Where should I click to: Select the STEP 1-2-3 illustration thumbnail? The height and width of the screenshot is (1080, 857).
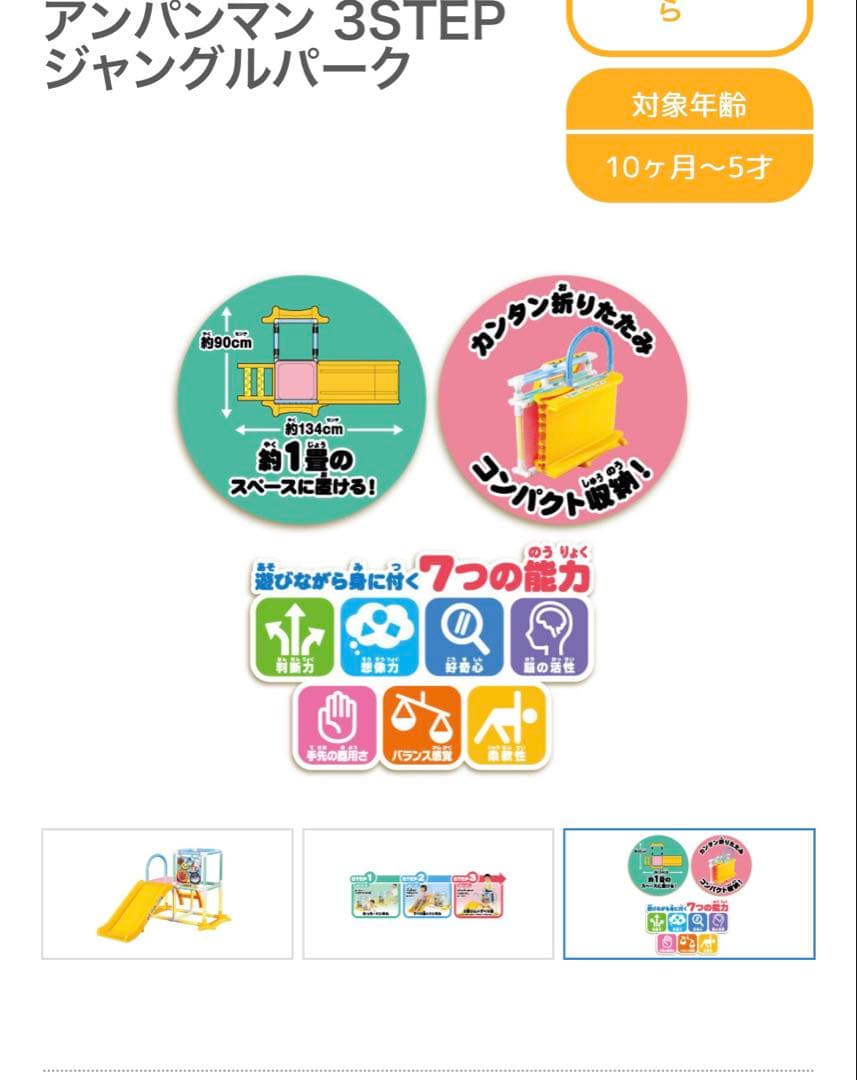click(x=428, y=893)
